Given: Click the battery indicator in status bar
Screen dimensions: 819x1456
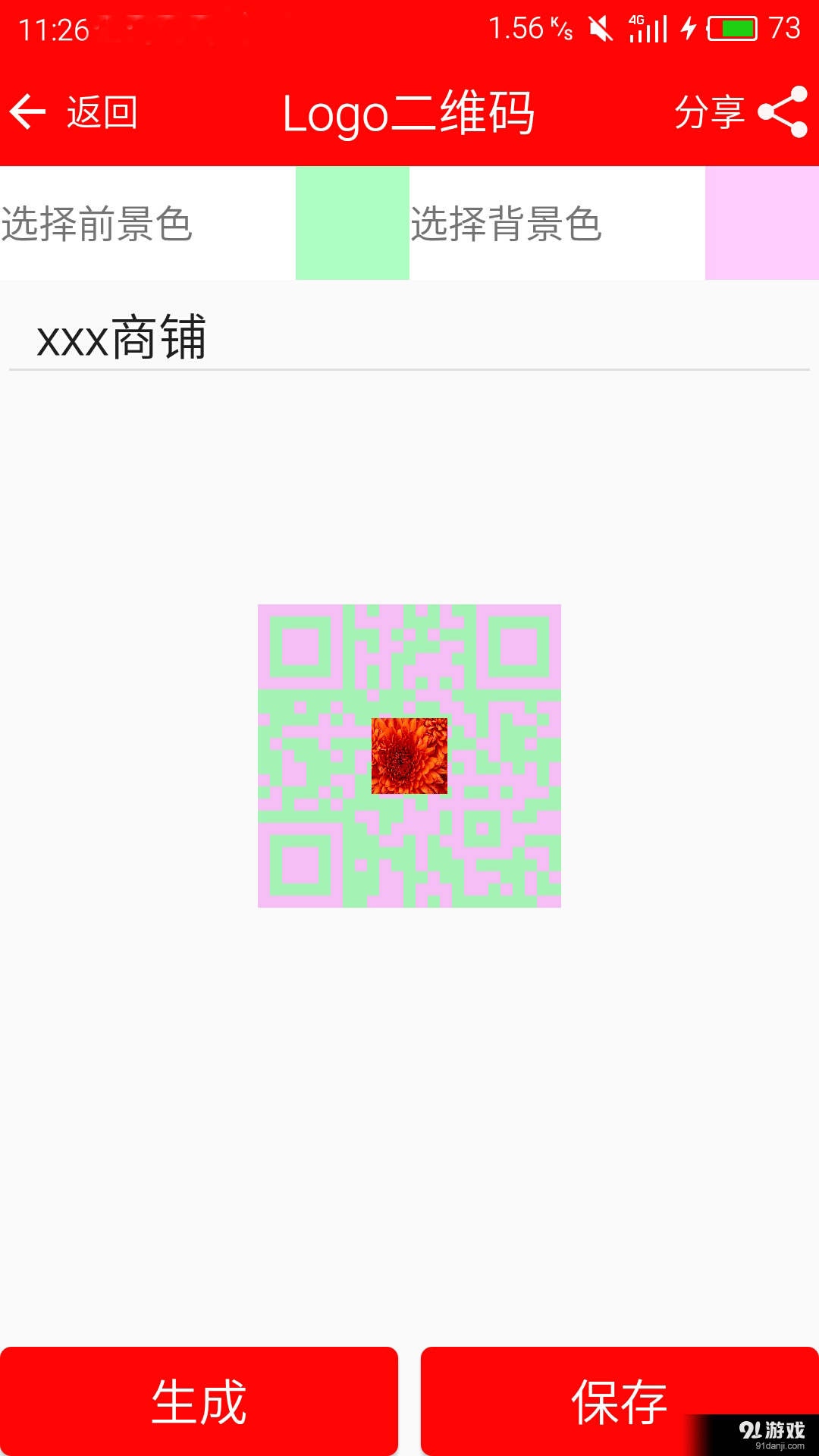Looking at the screenshot, I should pos(730,28).
